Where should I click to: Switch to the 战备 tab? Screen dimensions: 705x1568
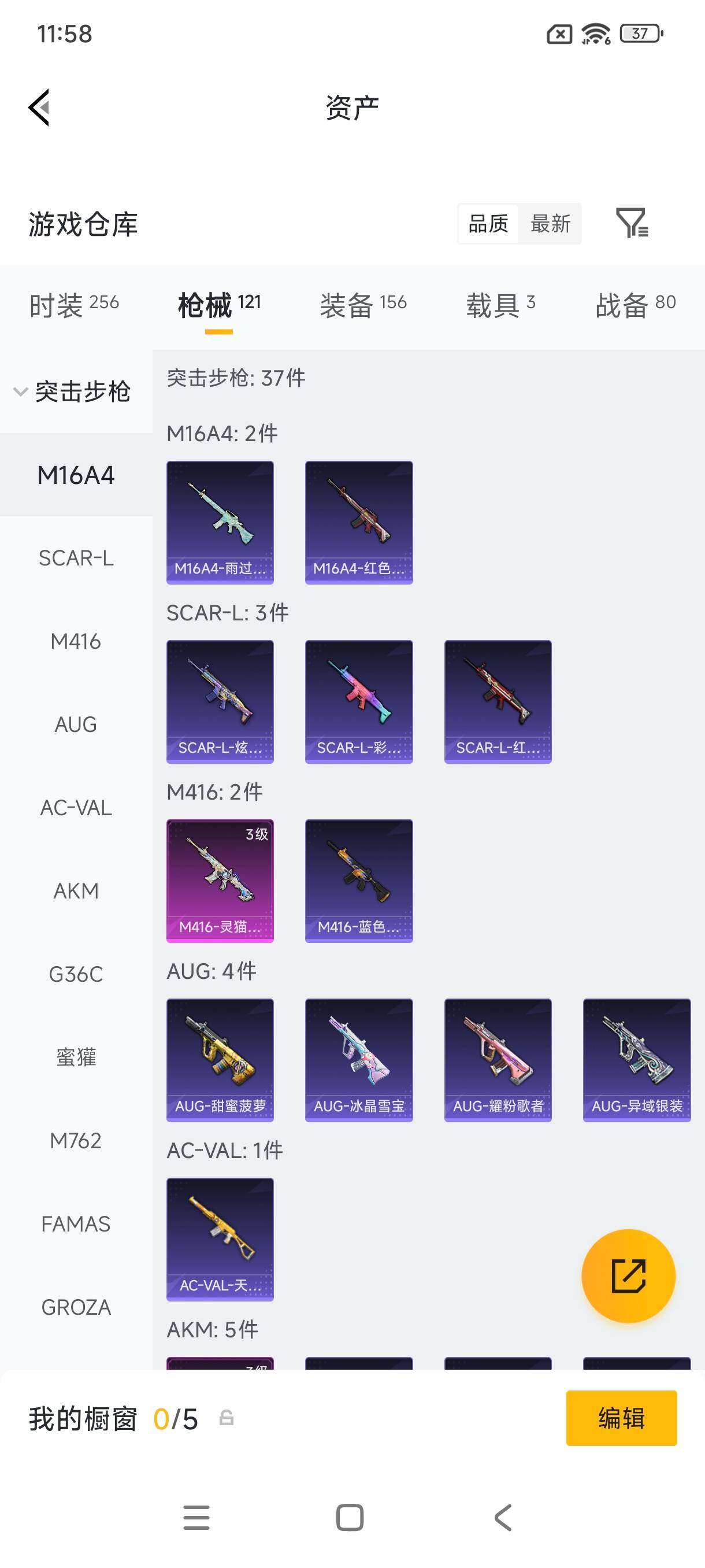[x=635, y=304]
